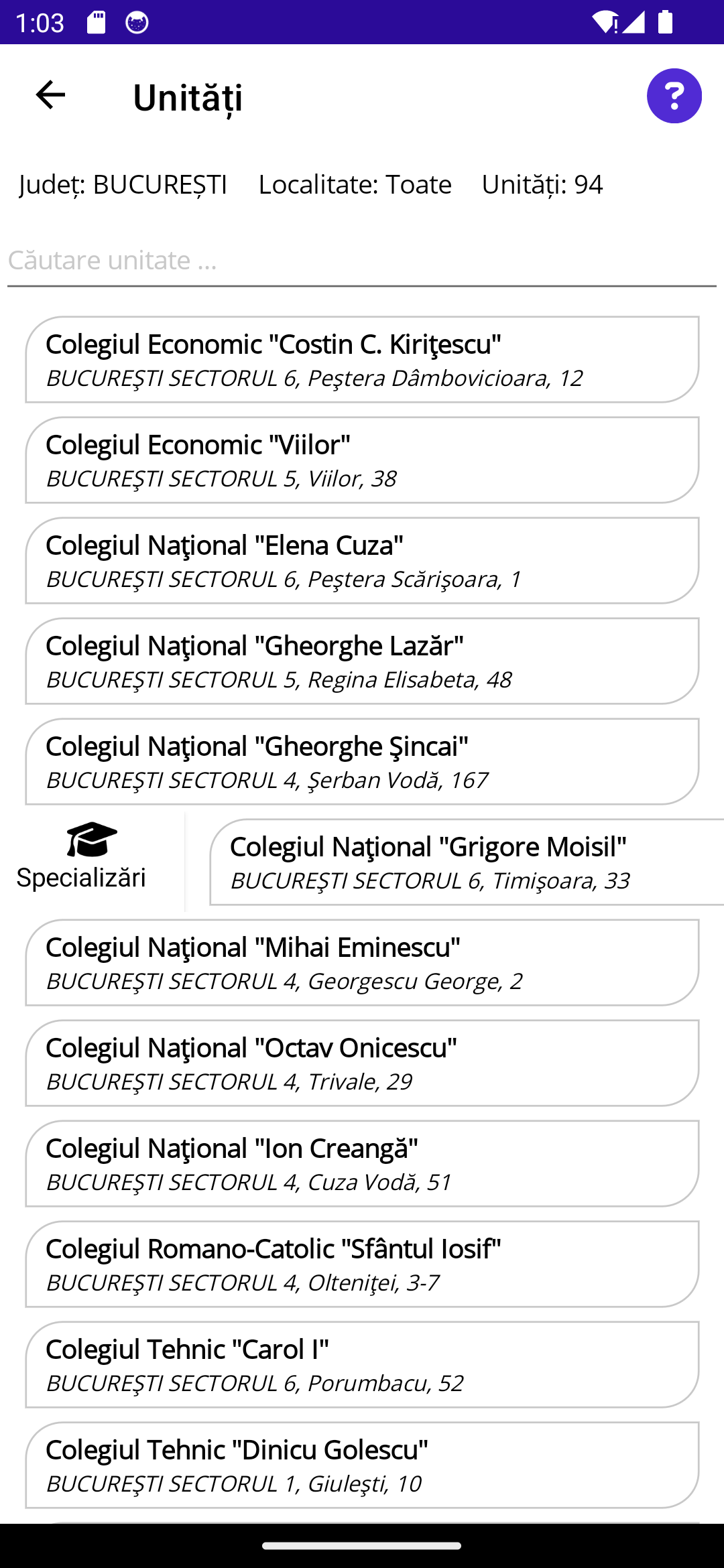Select Colegiul Naţional Gheorghe Lazăr
Screen dimensions: 724x1568
click(x=362, y=662)
